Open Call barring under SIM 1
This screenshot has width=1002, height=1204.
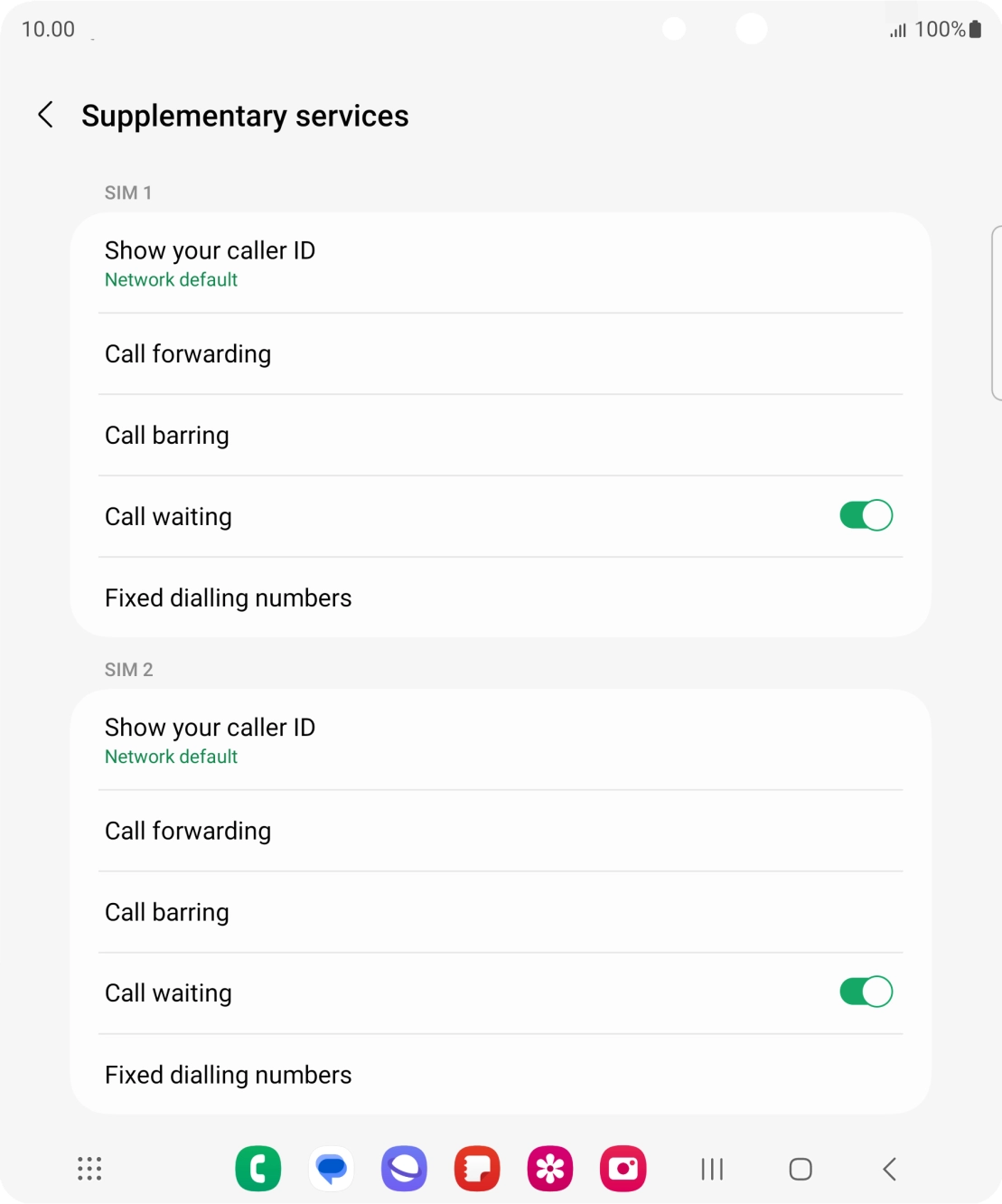click(x=500, y=436)
